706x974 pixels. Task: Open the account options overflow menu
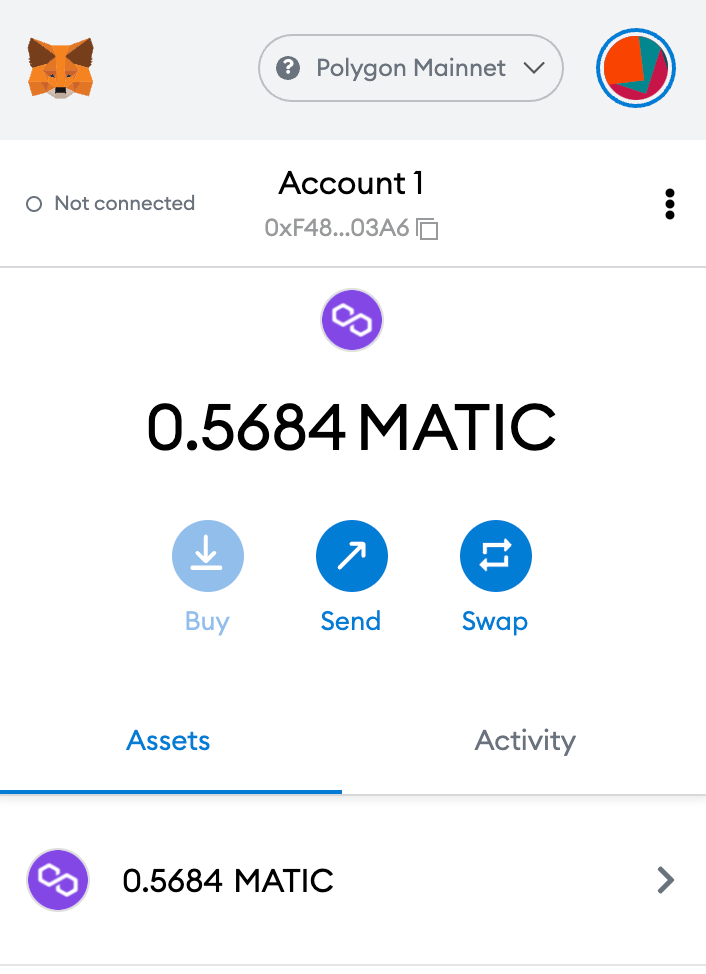click(669, 204)
